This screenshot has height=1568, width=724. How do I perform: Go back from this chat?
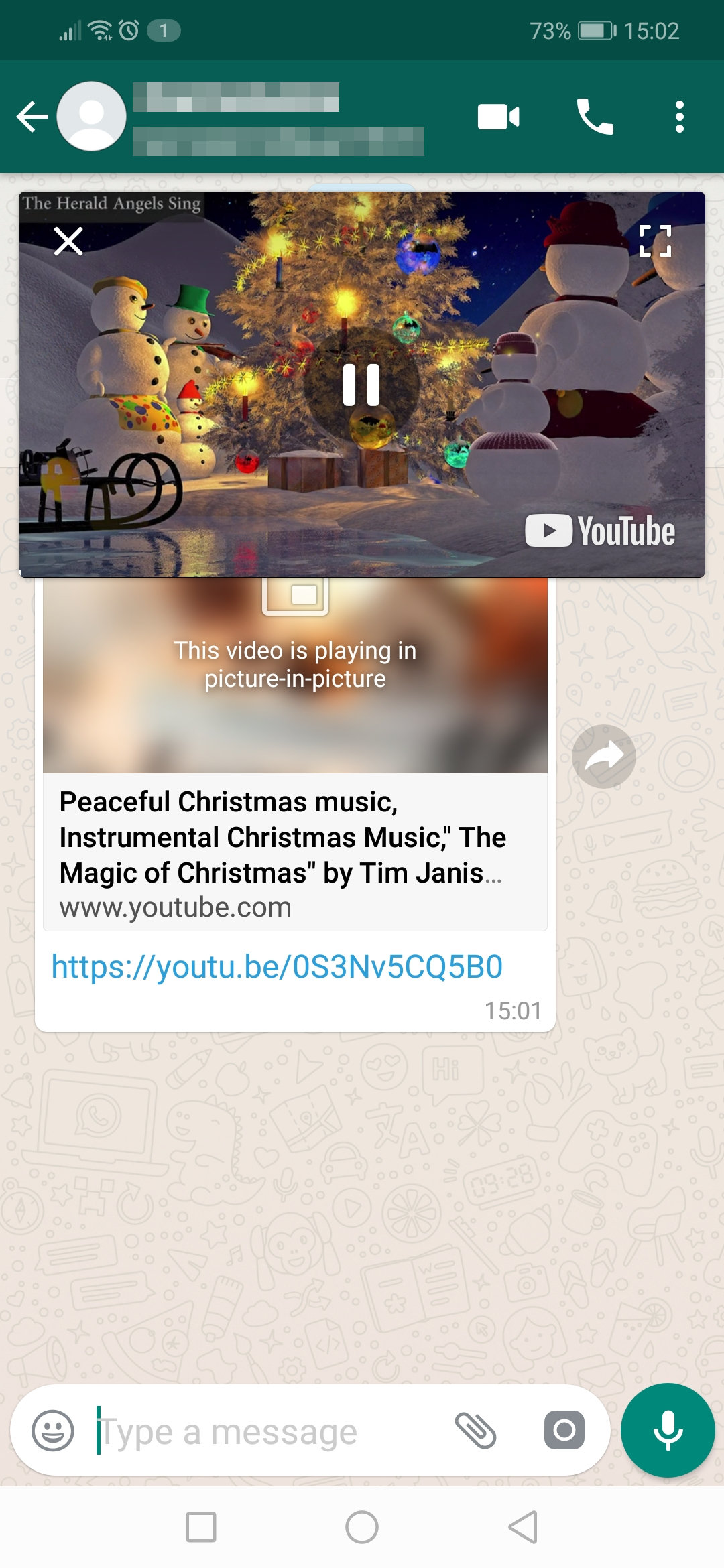[x=32, y=117]
